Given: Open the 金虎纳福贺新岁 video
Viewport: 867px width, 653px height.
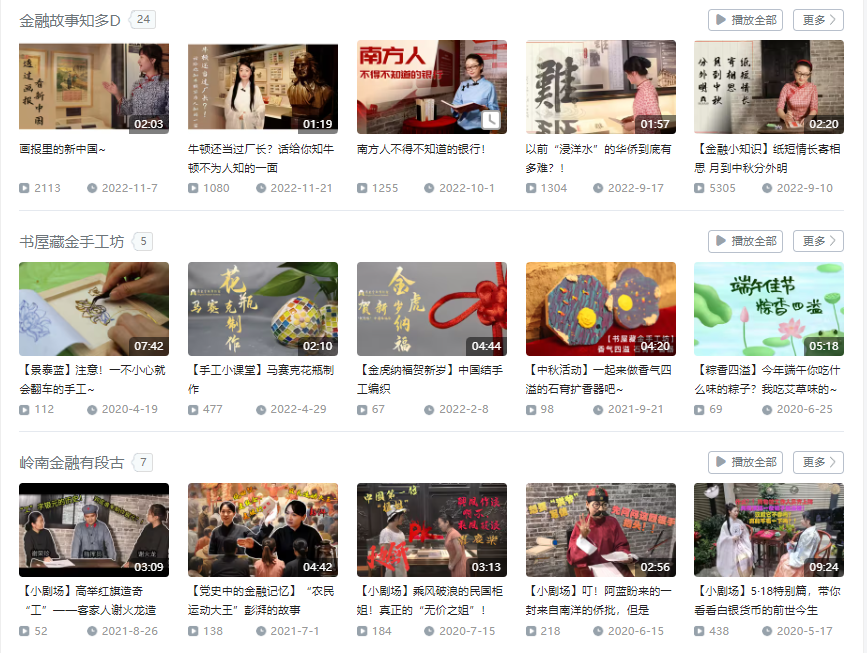Looking at the screenshot, I should (432, 309).
